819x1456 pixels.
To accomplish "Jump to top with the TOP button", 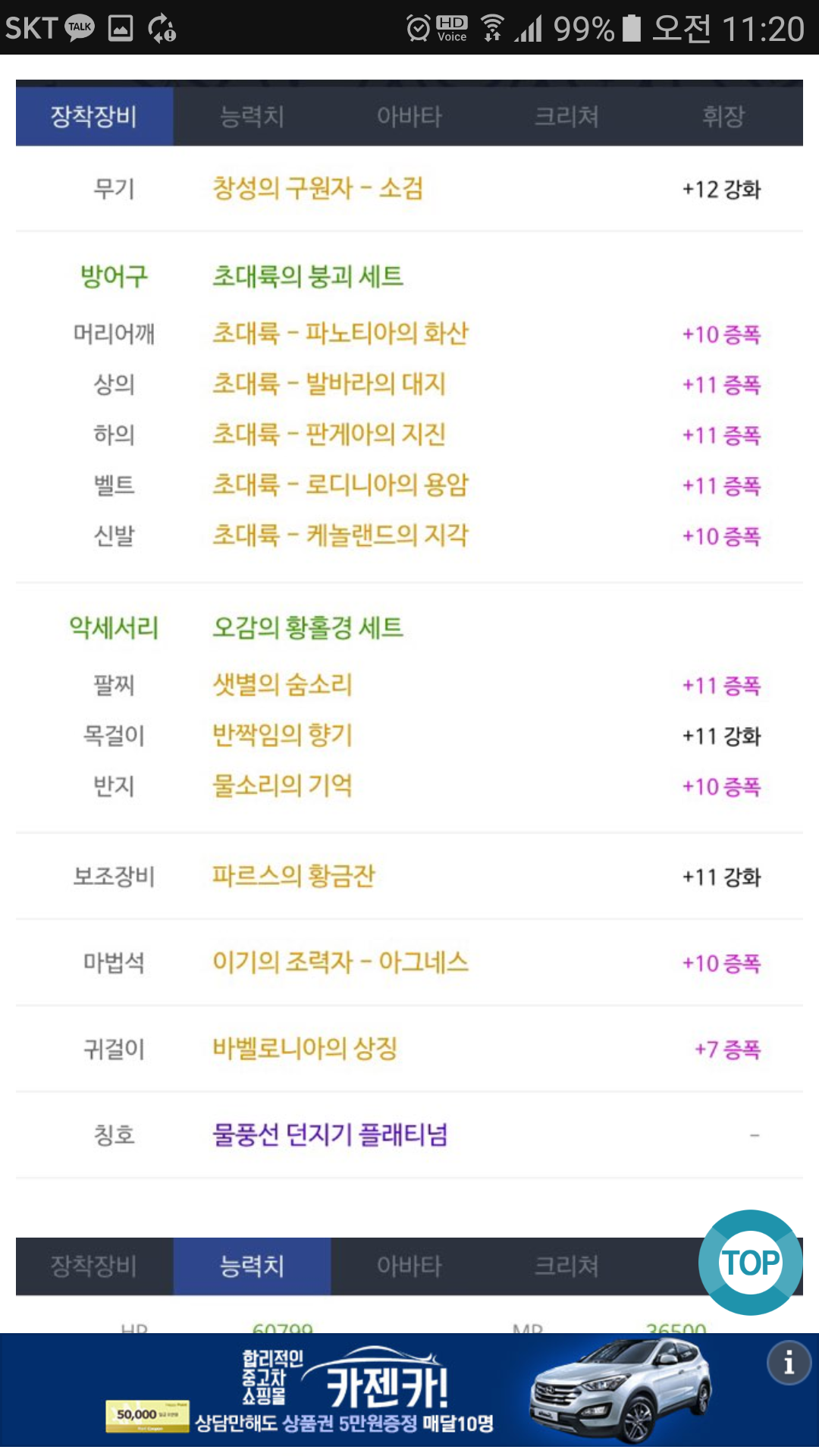I will click(x=750, y=1263).
